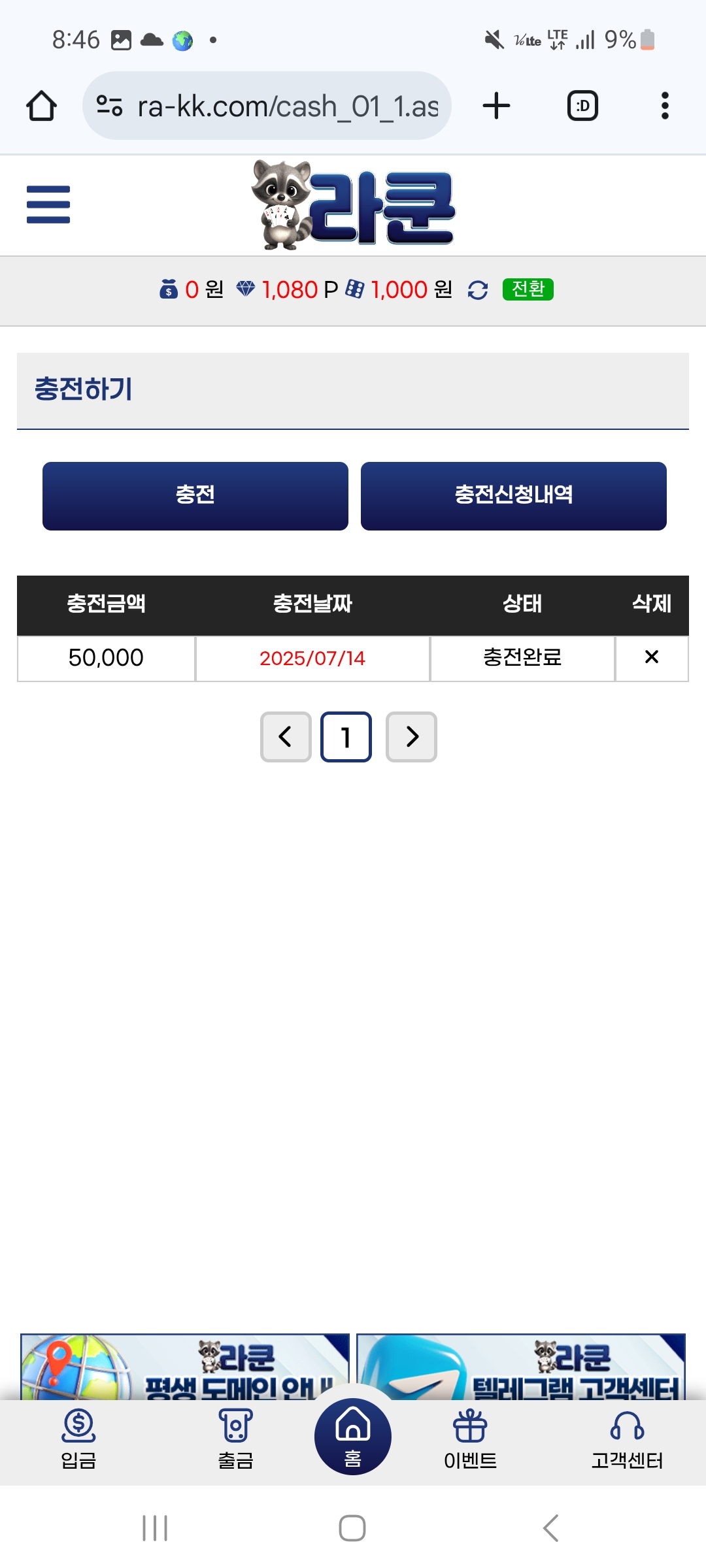Open 충전신청내역 history
This screenshot has width=706, height=1568.
(513, 496)
